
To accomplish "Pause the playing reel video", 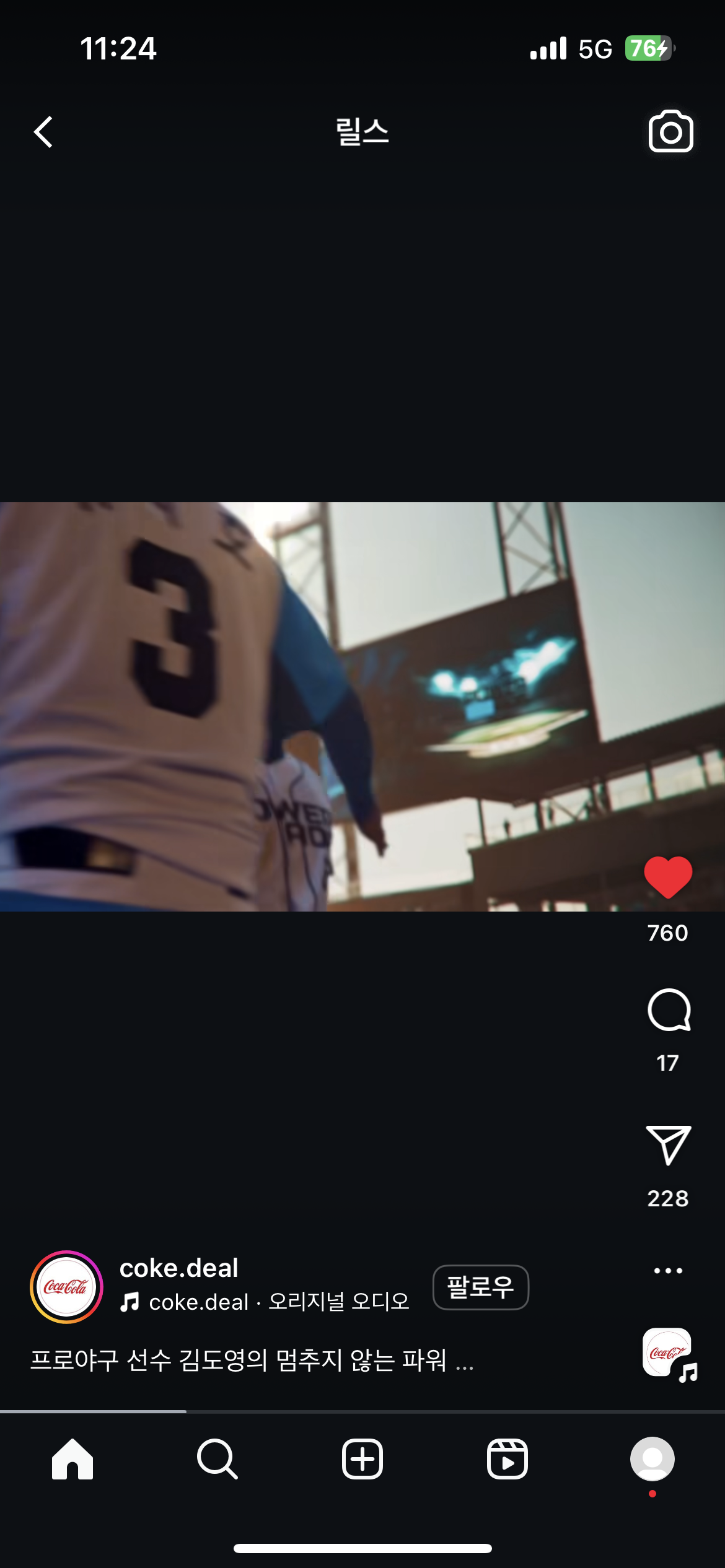I will pyautogui.click(x=362, y=706).
